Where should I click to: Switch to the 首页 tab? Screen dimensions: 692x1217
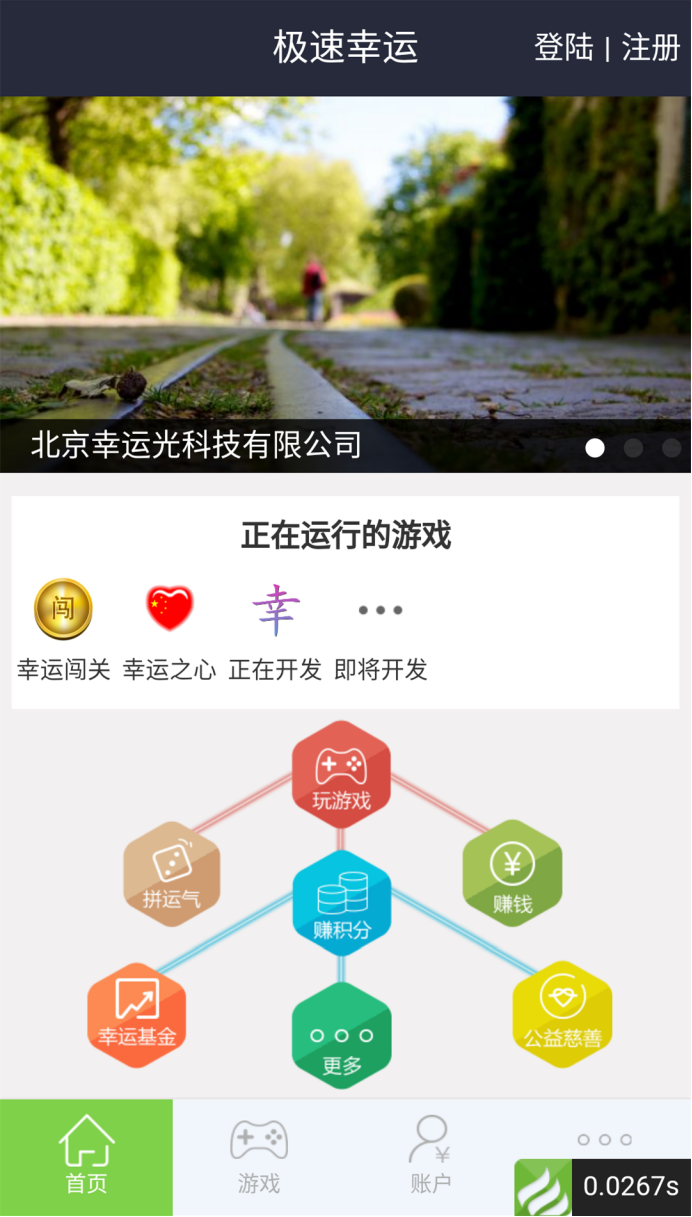tap(86, 1158)
